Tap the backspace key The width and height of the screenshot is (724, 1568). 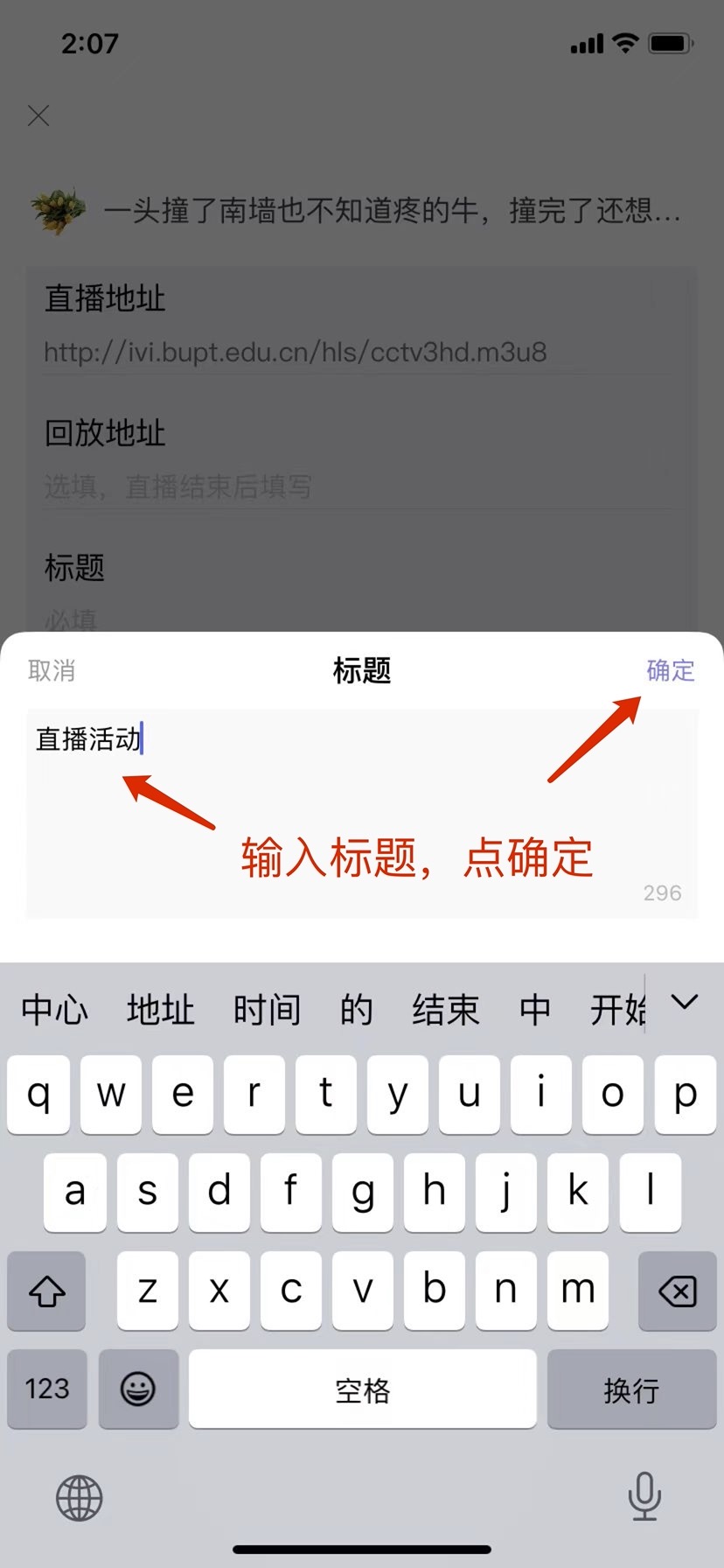[677, 1291]
